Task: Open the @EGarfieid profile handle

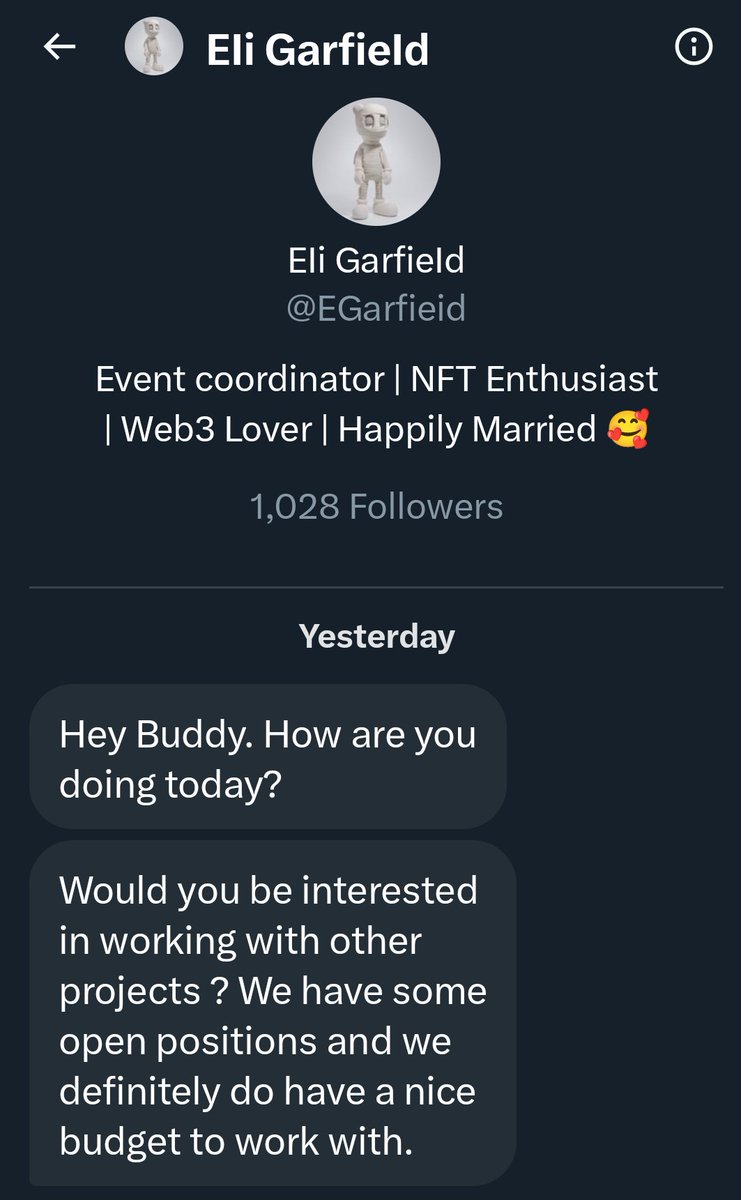Action: [376, 308]
